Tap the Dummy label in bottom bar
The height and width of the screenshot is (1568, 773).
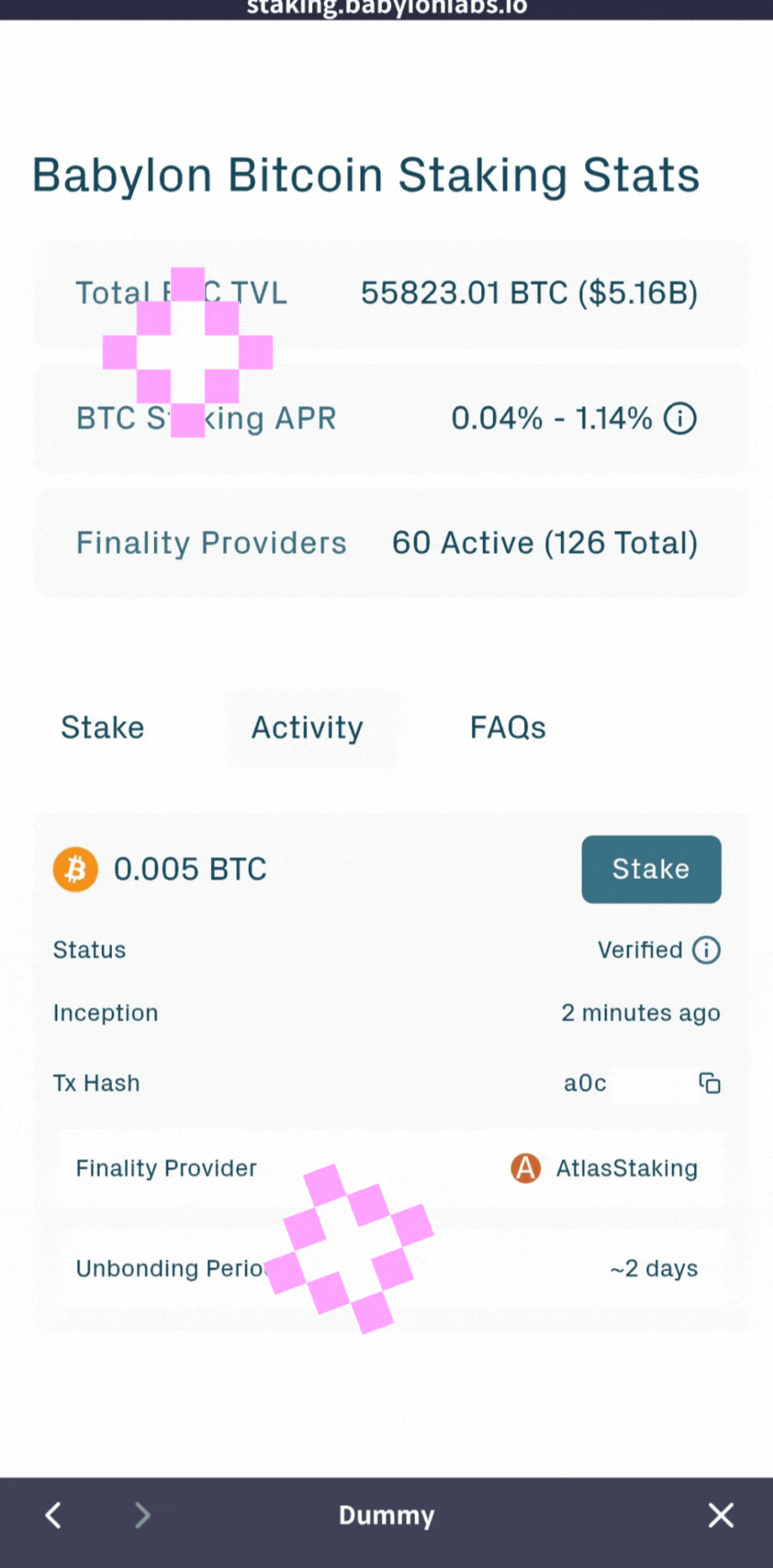386,1515
